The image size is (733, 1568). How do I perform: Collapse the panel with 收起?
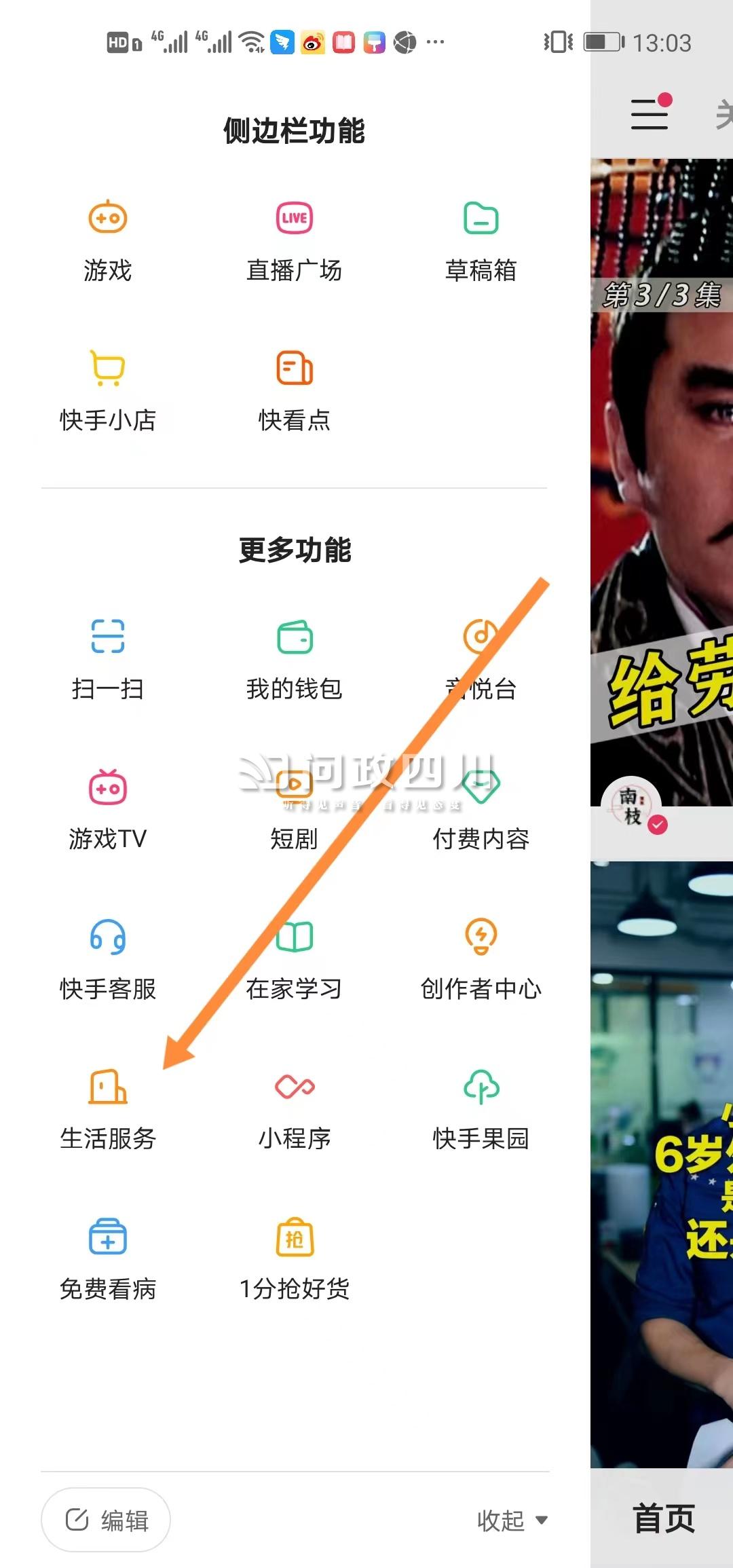point(511,1520)
